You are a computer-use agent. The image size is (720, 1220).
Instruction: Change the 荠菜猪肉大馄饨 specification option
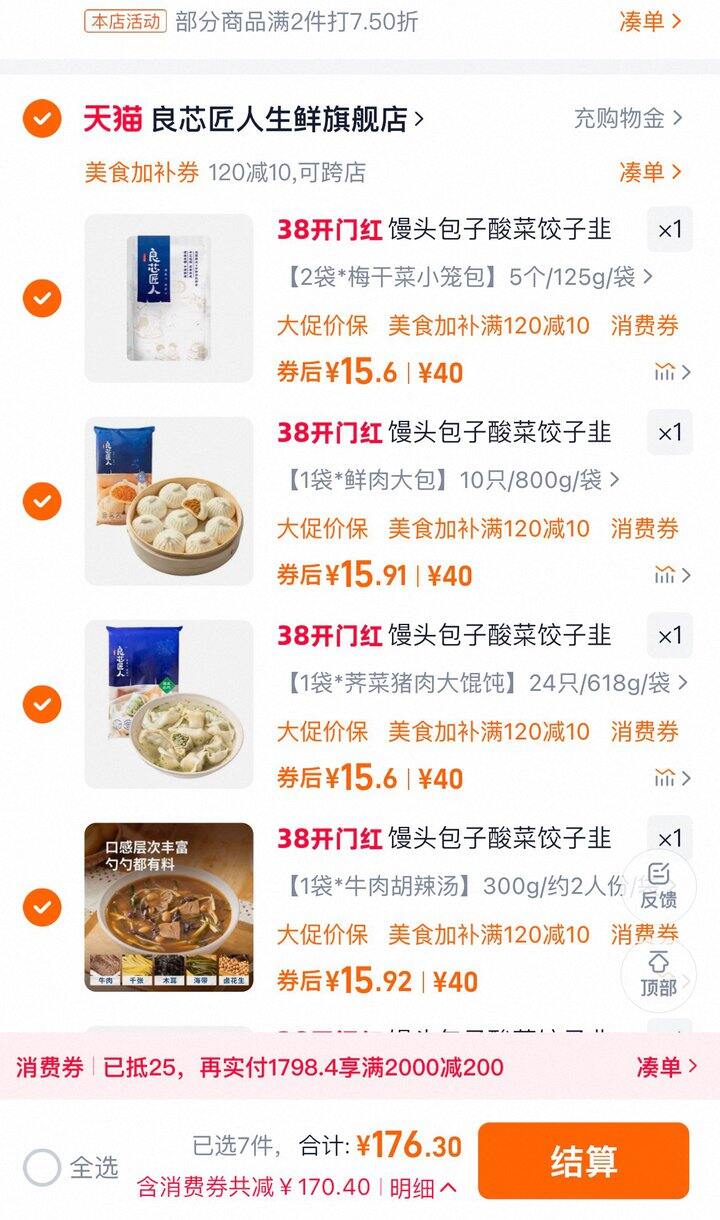pyautogui.click(x=482, y=683)
